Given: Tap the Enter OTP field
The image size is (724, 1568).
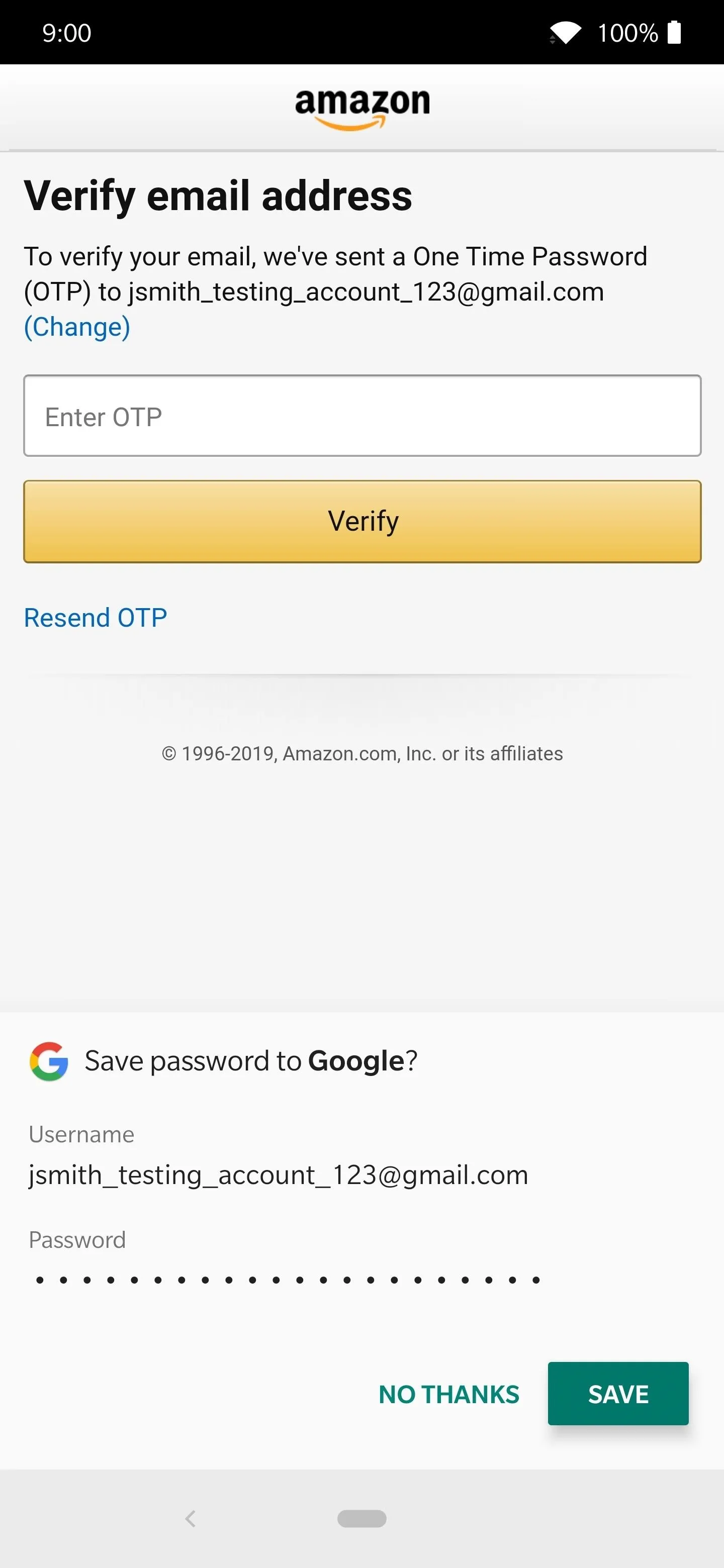Looking at the screenshot, I should (363, 416).
